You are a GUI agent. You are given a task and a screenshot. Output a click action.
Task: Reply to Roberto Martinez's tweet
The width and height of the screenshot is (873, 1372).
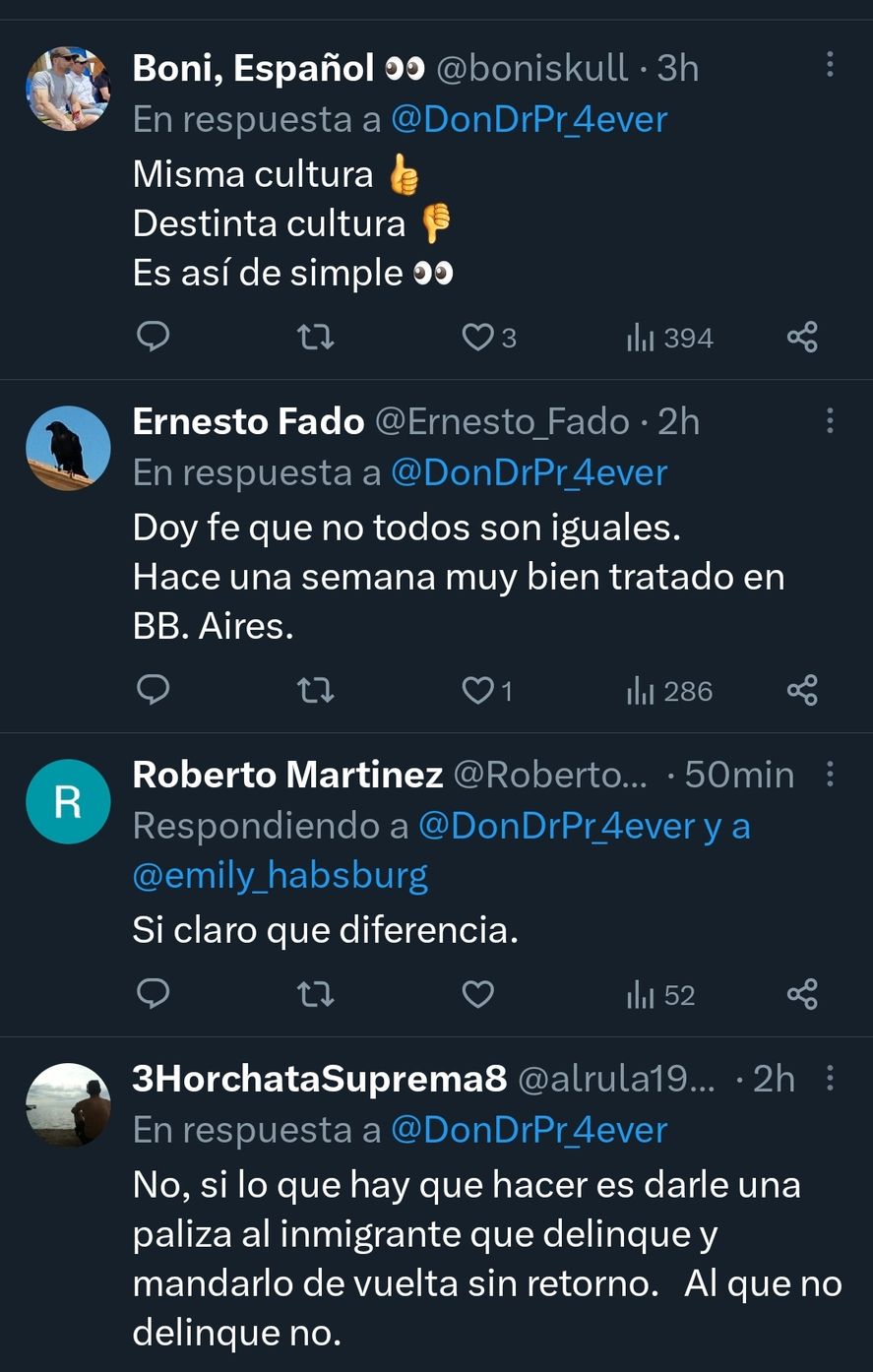click(153, 994)
